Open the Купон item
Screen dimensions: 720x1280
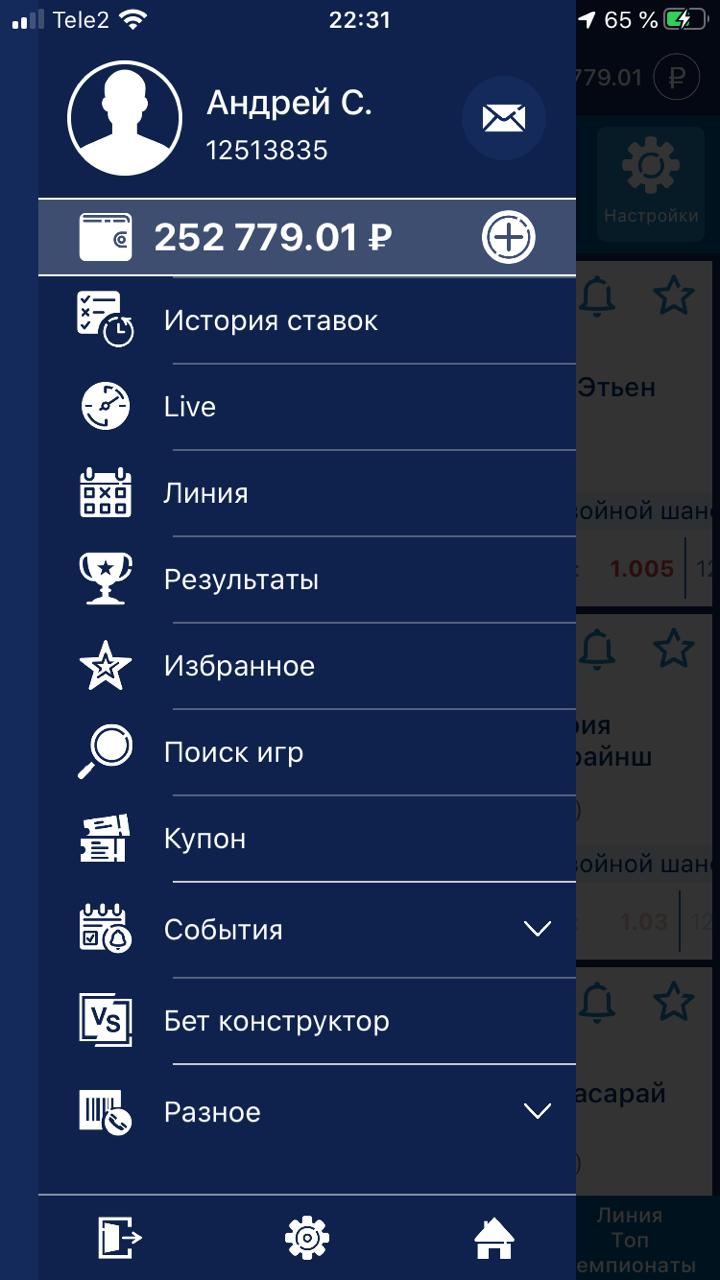point(205,839)
